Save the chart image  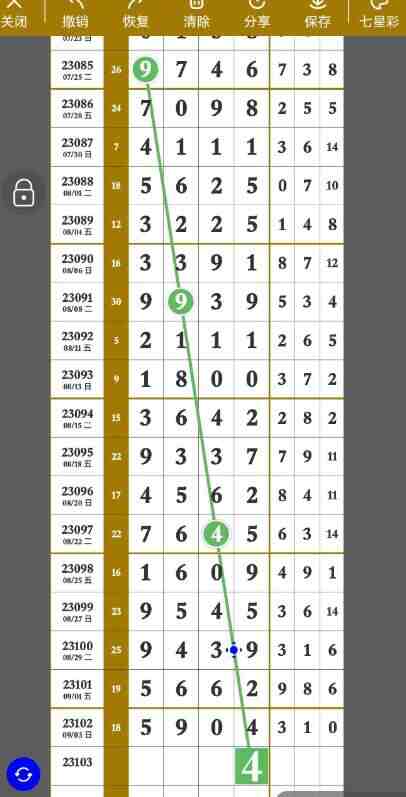coord(318,15)
